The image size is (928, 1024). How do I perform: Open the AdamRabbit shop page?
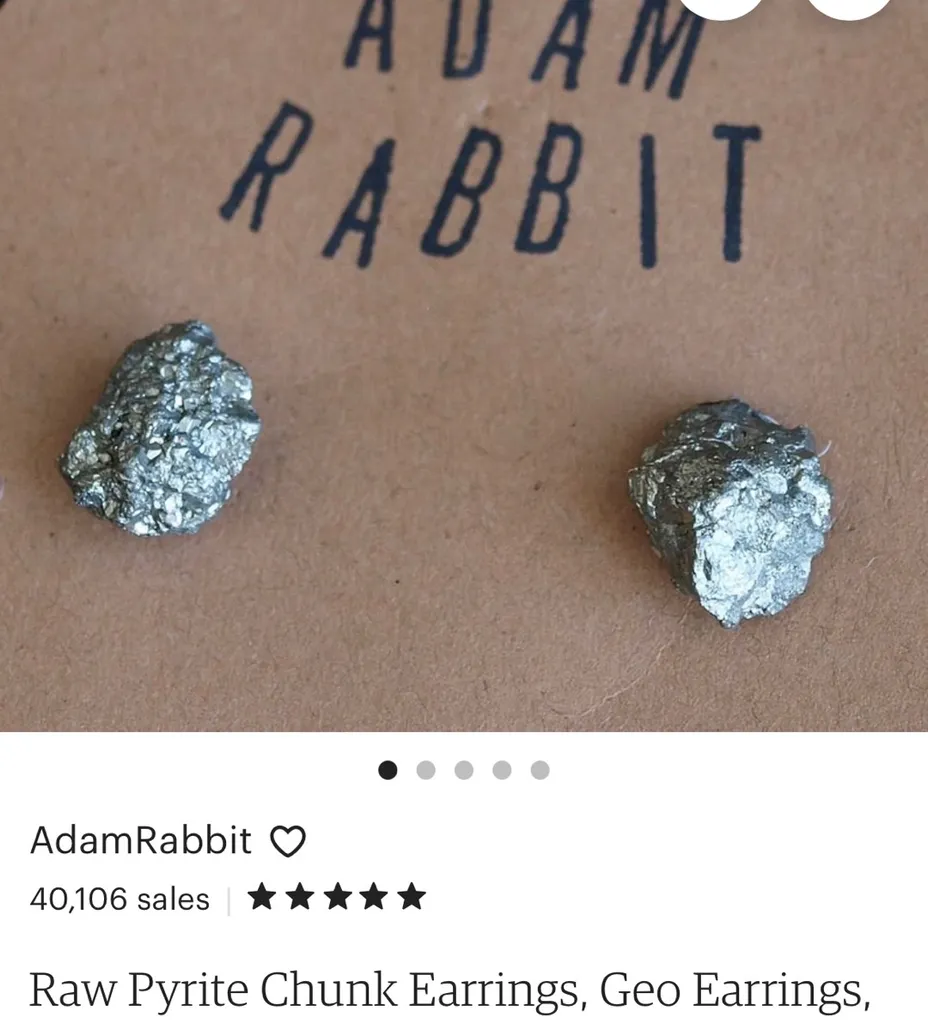140,841
